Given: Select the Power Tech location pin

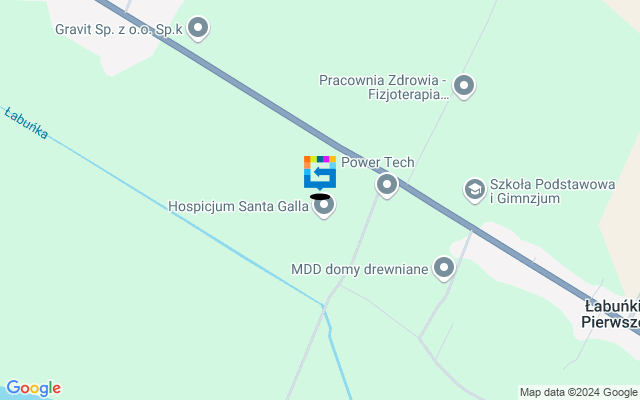Looking at the screenshot, I should point(386,184).
